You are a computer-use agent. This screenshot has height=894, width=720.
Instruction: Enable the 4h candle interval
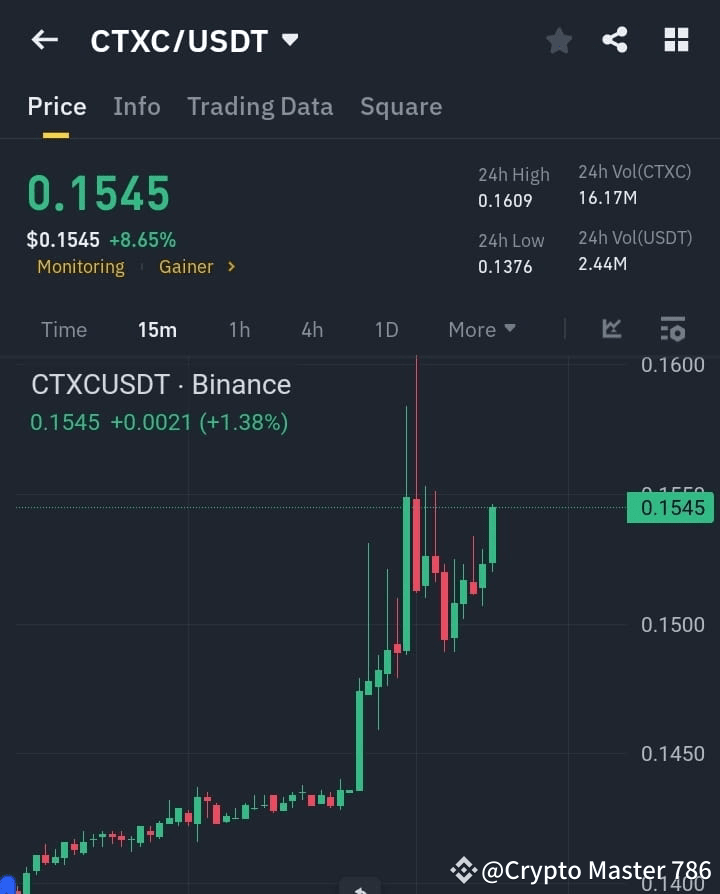click(311, 329)
